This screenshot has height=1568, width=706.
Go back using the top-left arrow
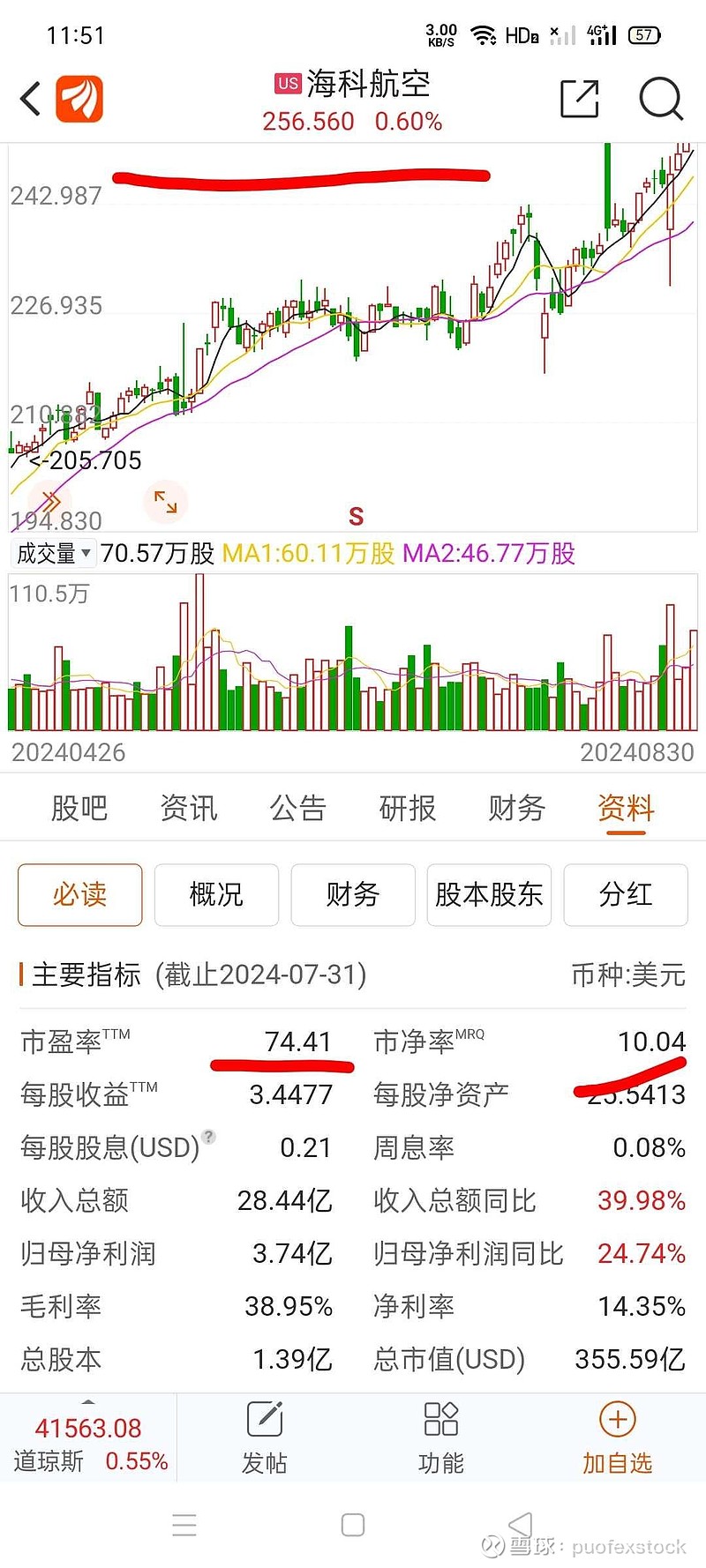[x=31, y=99]
